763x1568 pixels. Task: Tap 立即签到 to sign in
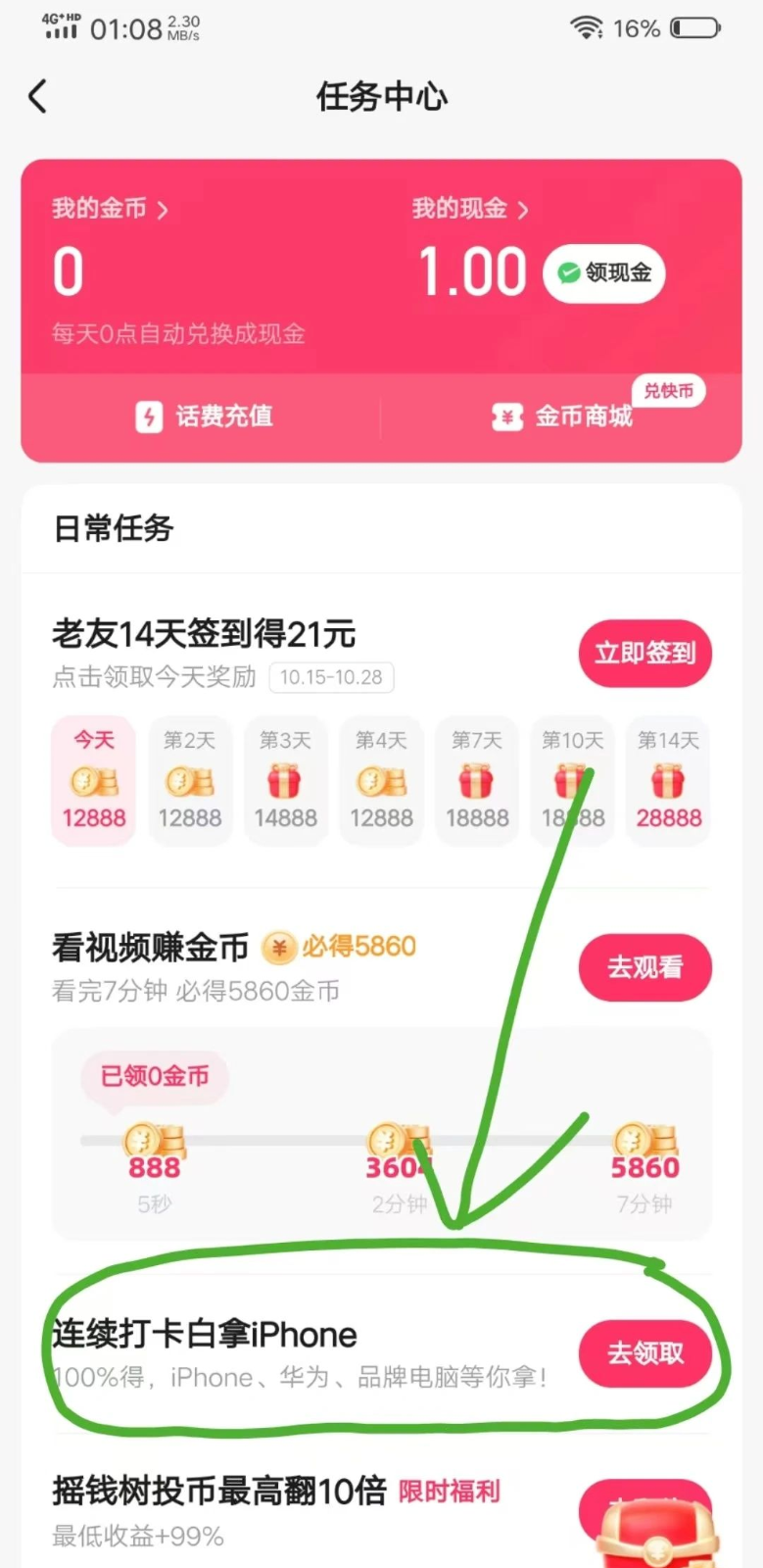(644, 653)
